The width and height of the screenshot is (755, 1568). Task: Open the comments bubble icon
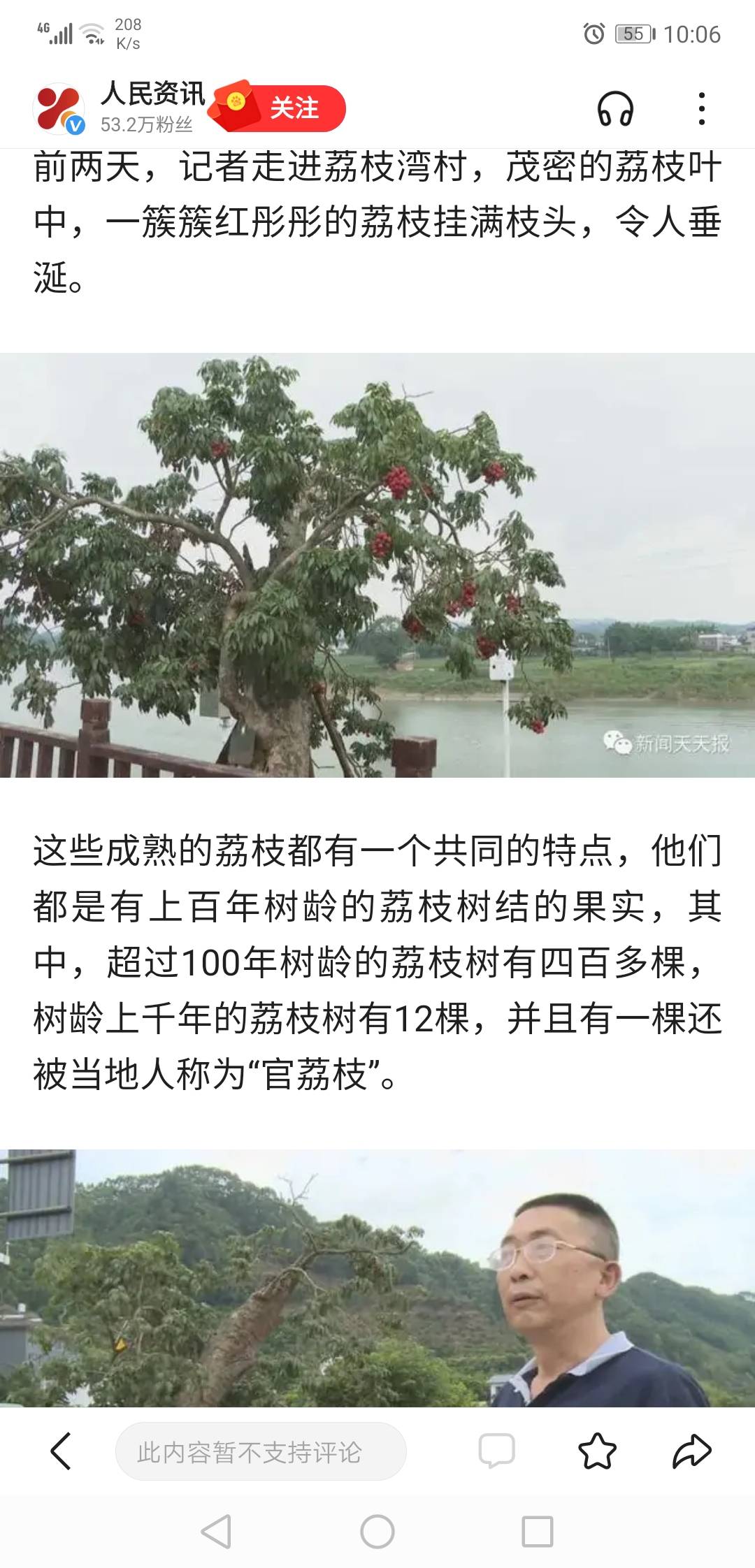[497, 1452]
